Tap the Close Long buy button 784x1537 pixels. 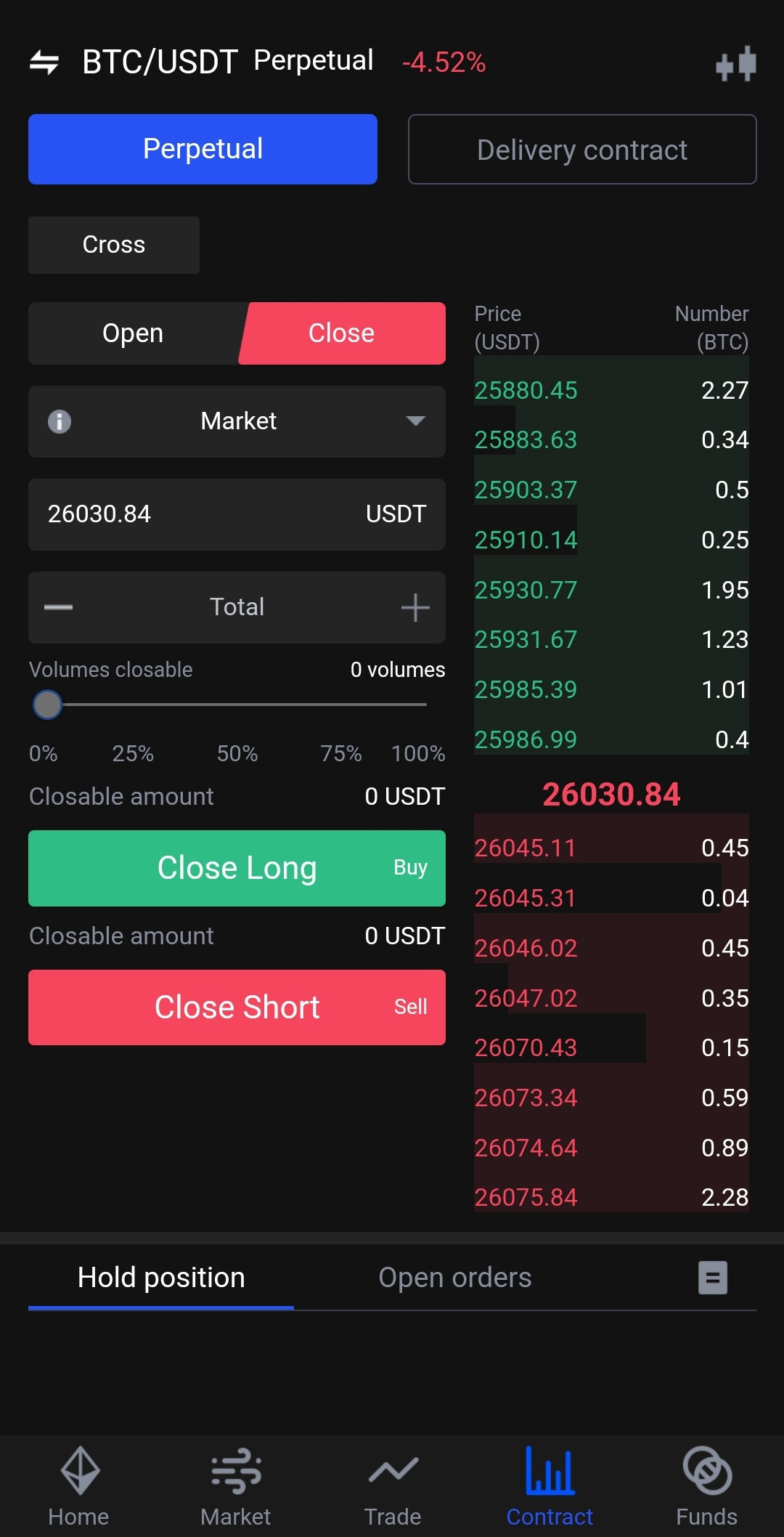click(x=237, y=868)
